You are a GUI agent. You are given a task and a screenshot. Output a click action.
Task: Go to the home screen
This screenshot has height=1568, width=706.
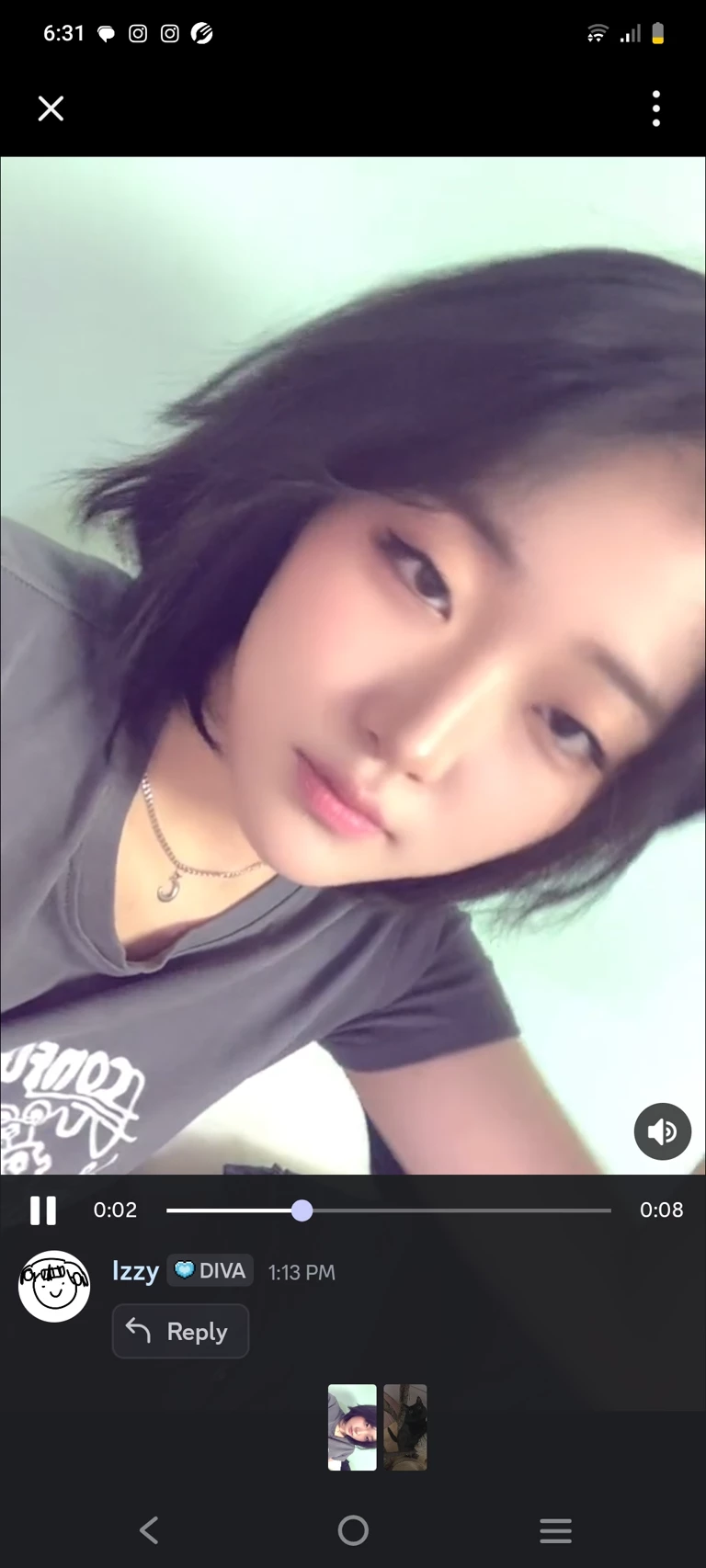353,1530
